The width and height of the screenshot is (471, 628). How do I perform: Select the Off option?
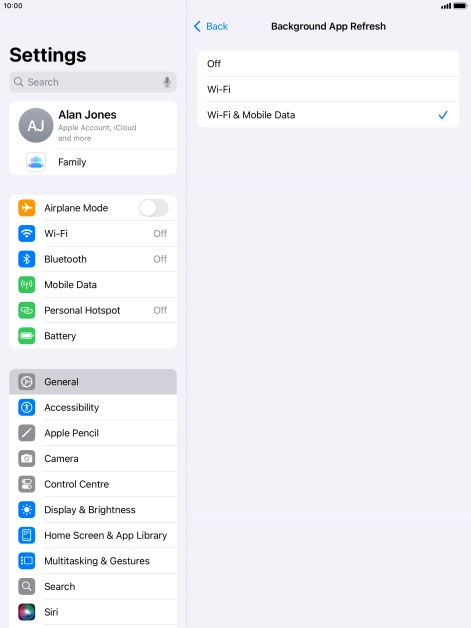click(328, 64)
